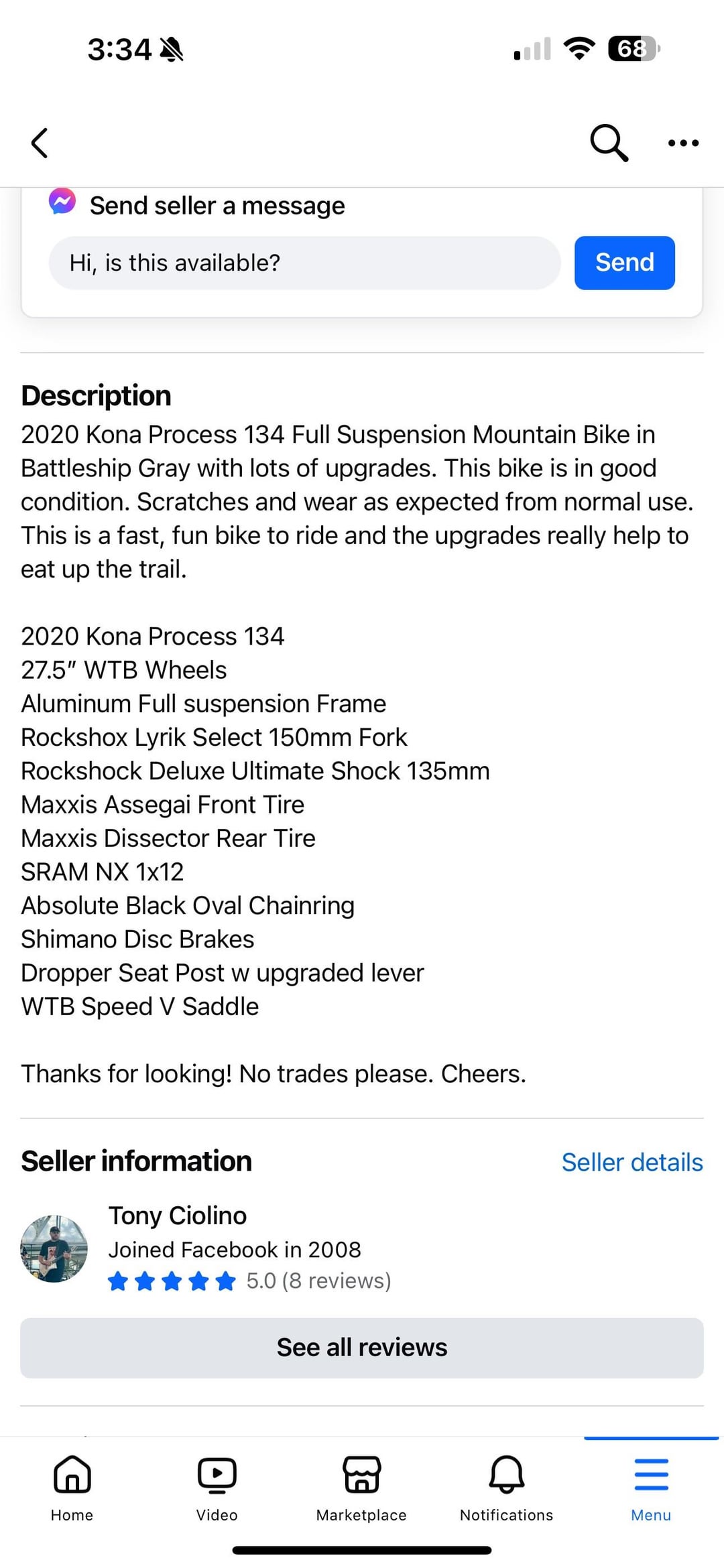Go back using the back arrow

tap(40, 143)
